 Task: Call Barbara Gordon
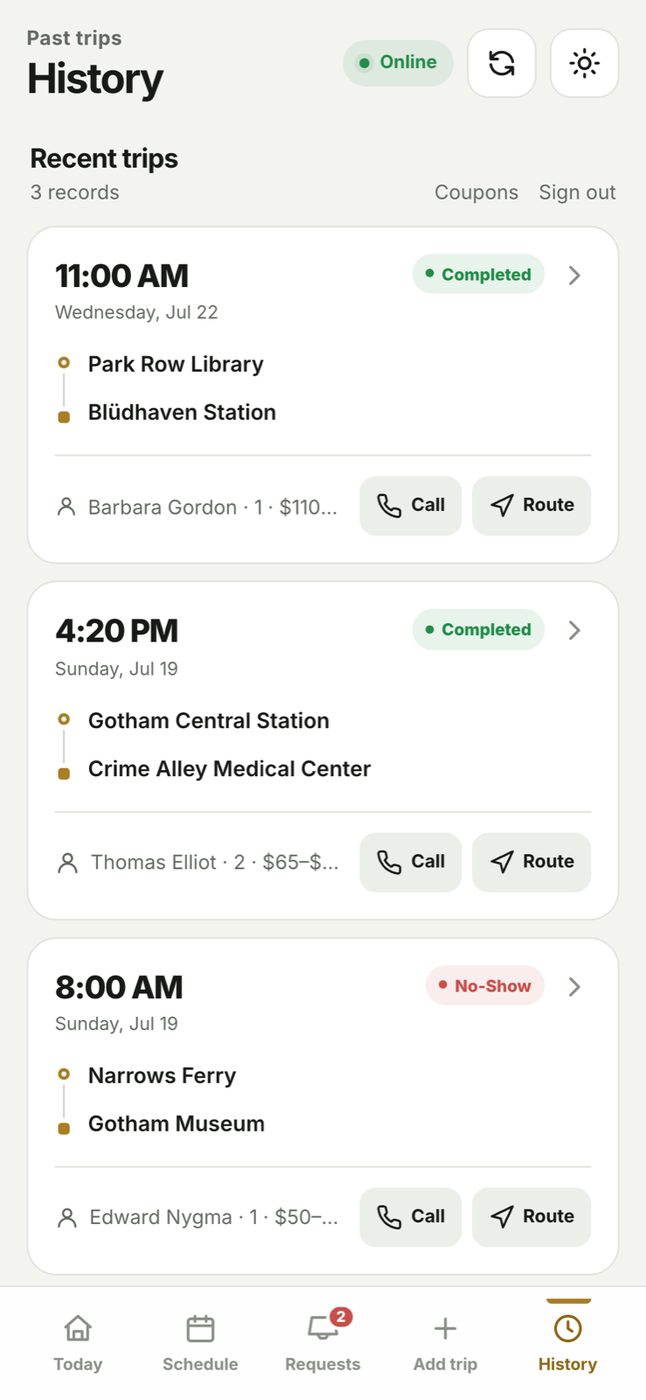[x=411, y=506]
